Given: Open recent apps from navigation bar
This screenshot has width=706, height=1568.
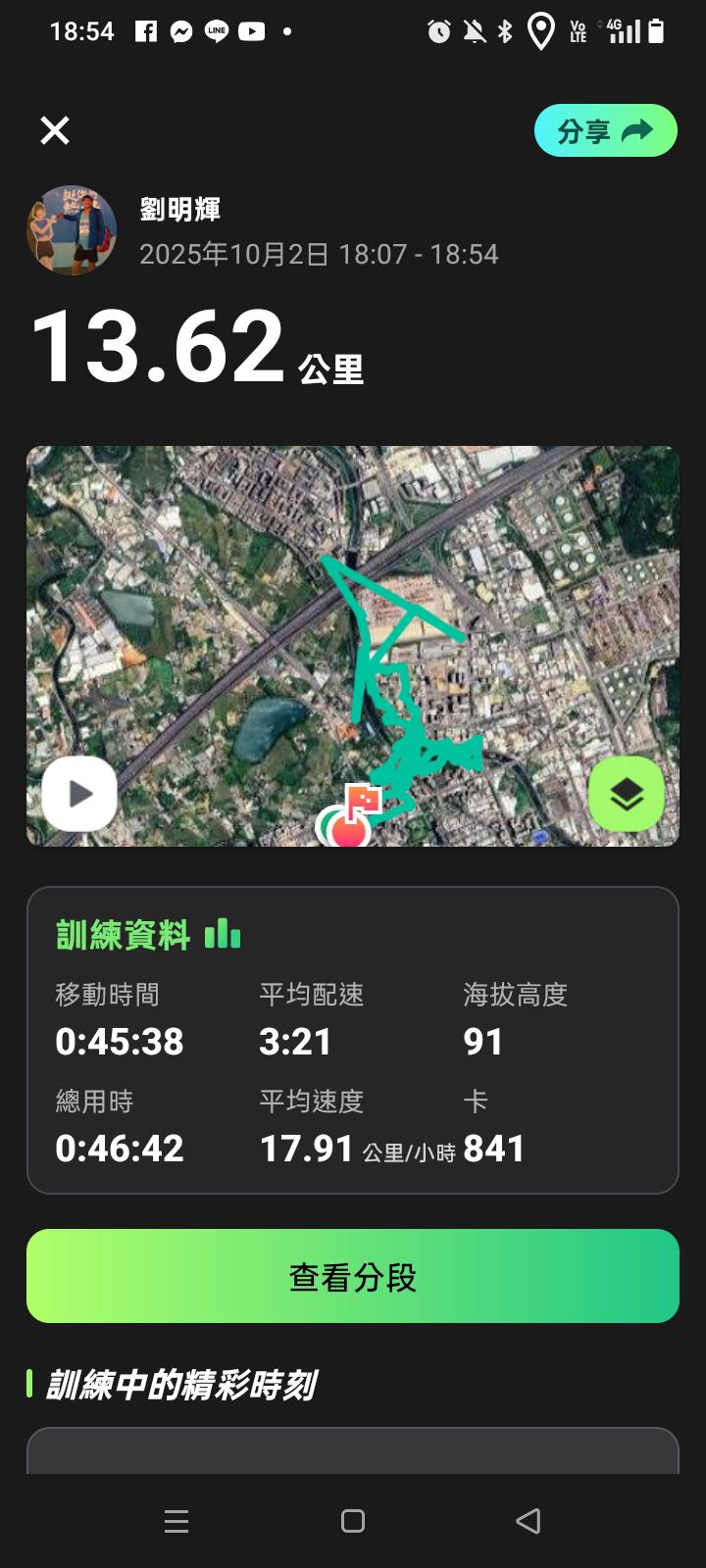Looking at the screenshot, I should 176,1521.
